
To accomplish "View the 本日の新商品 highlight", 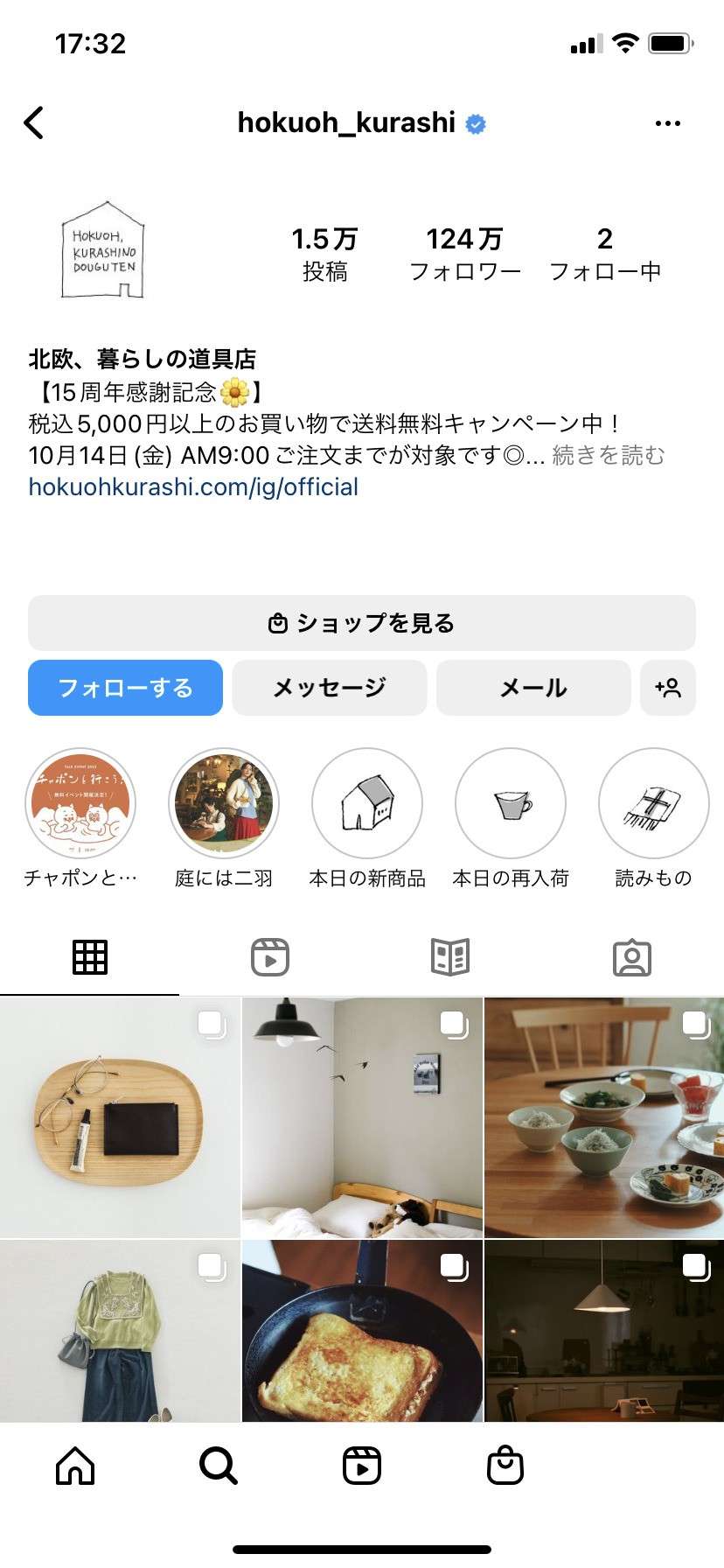I will coord(367,803).
